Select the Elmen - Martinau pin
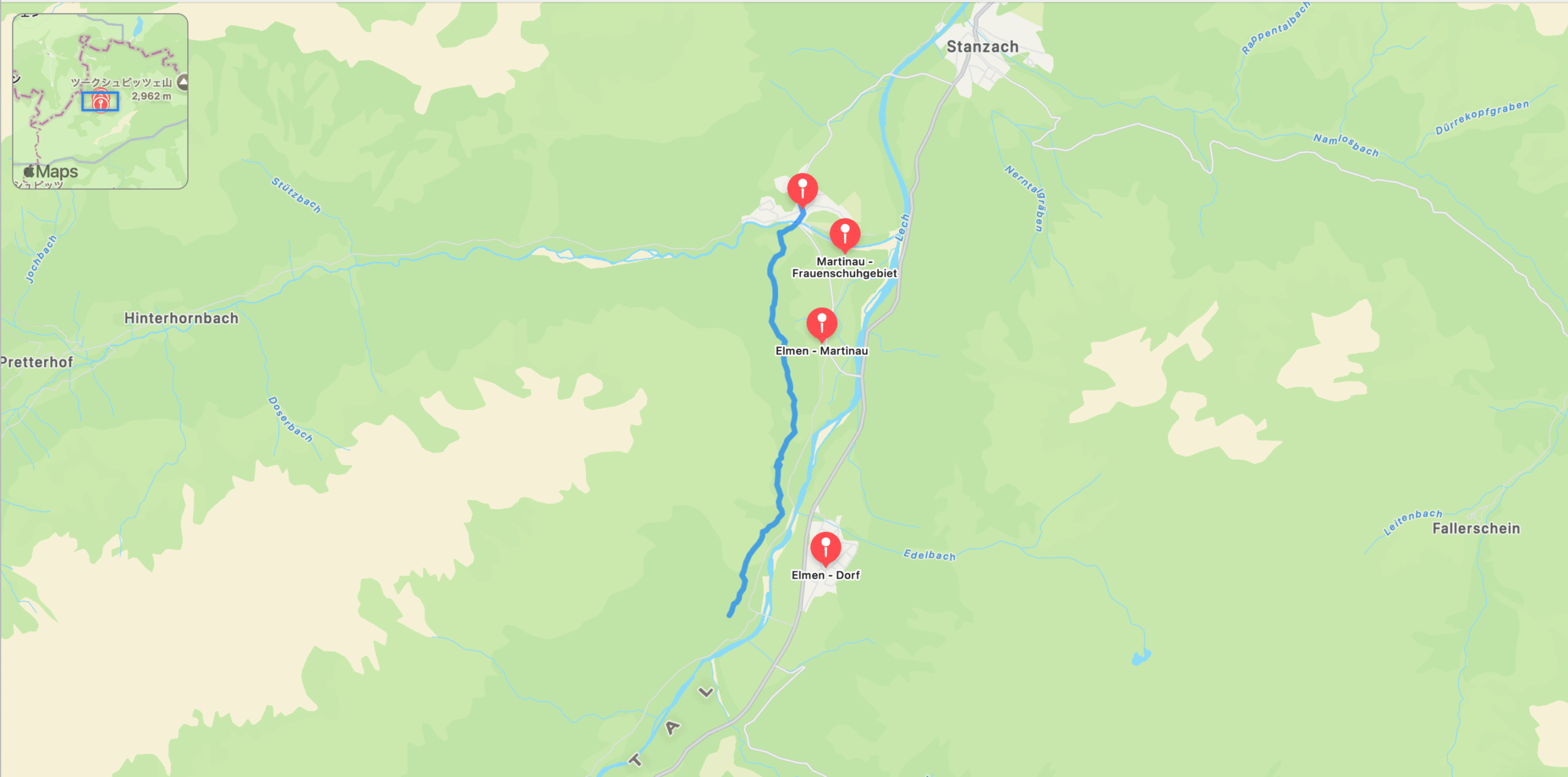The width and height of the screenshot is (1568, 777). click(821, 323)
